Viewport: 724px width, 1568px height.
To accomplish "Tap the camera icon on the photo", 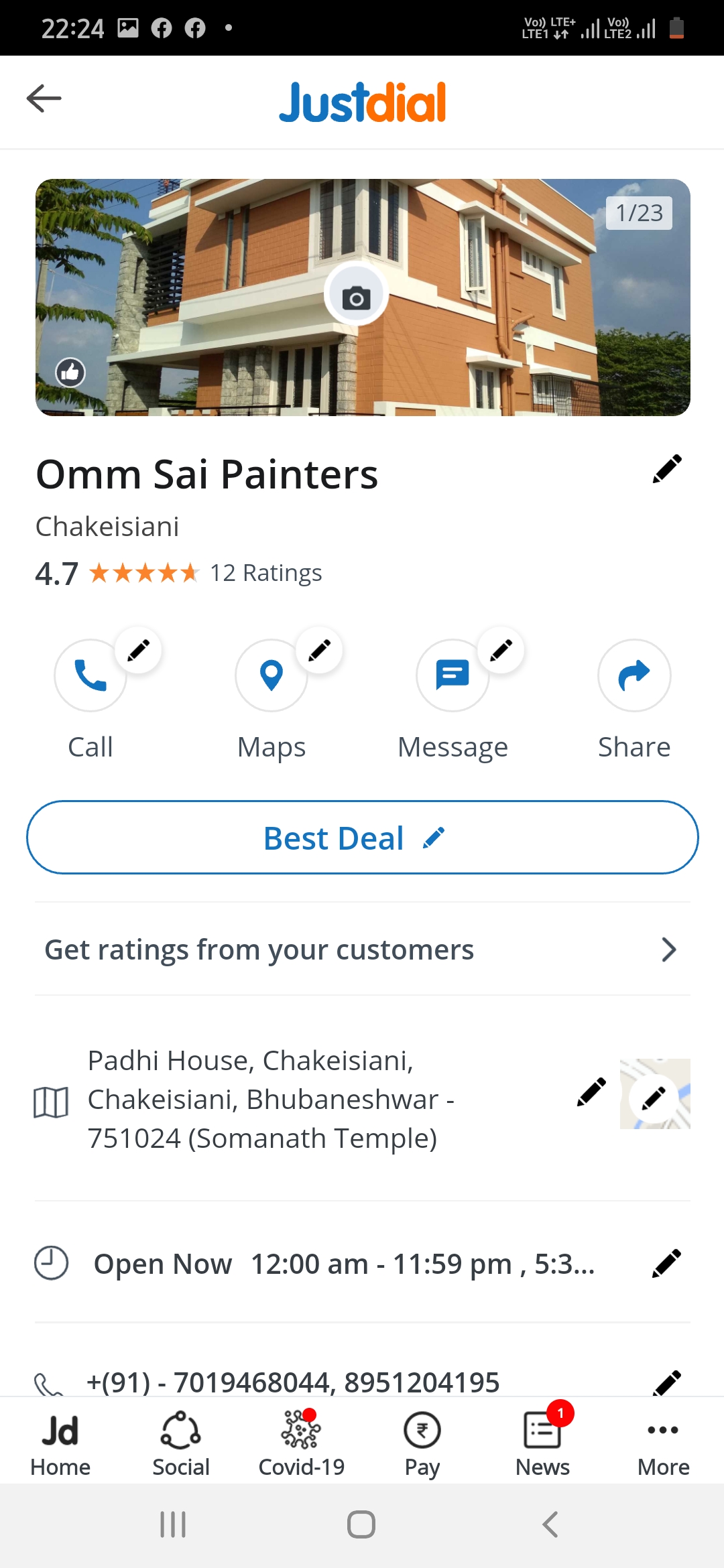I will (x=357, y=296).
